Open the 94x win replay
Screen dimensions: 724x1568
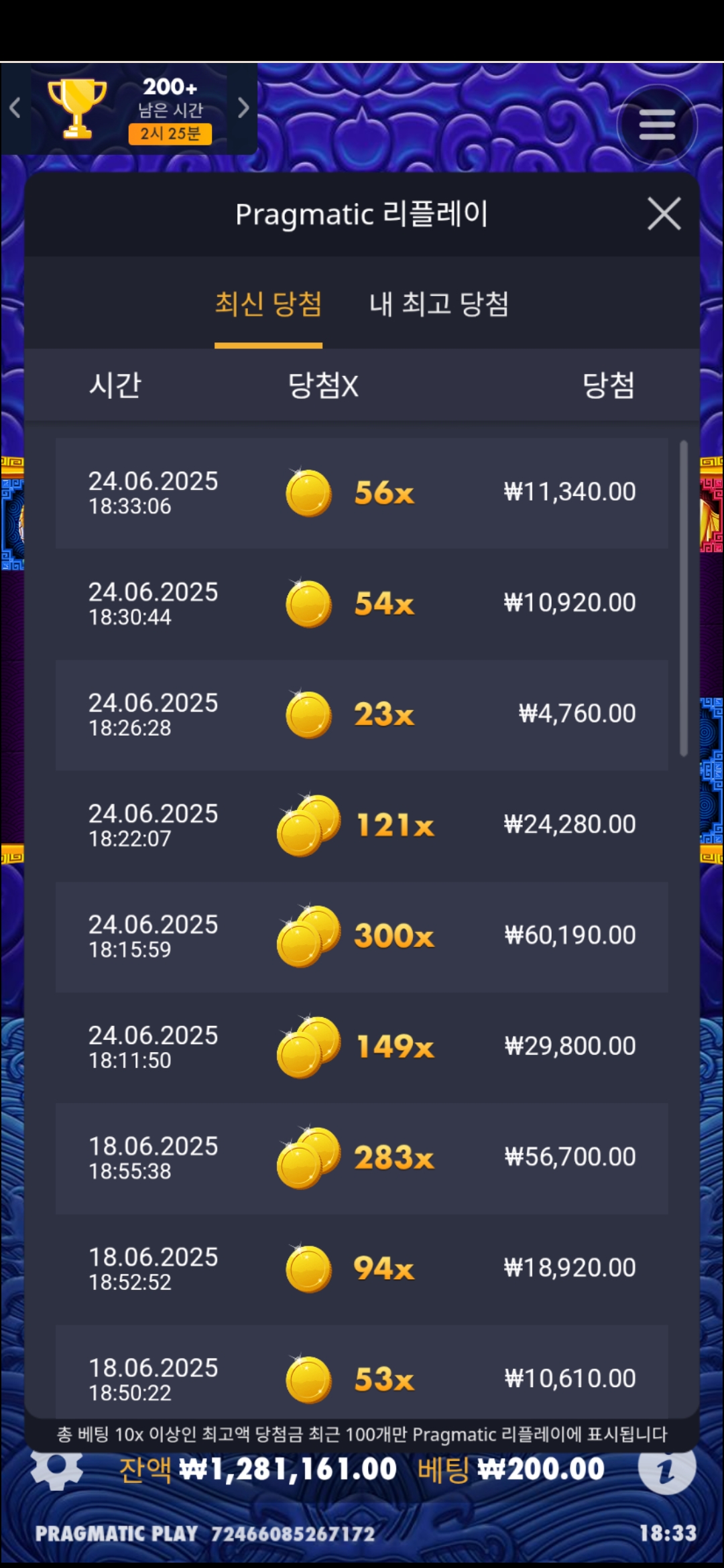click(361, 1268)
